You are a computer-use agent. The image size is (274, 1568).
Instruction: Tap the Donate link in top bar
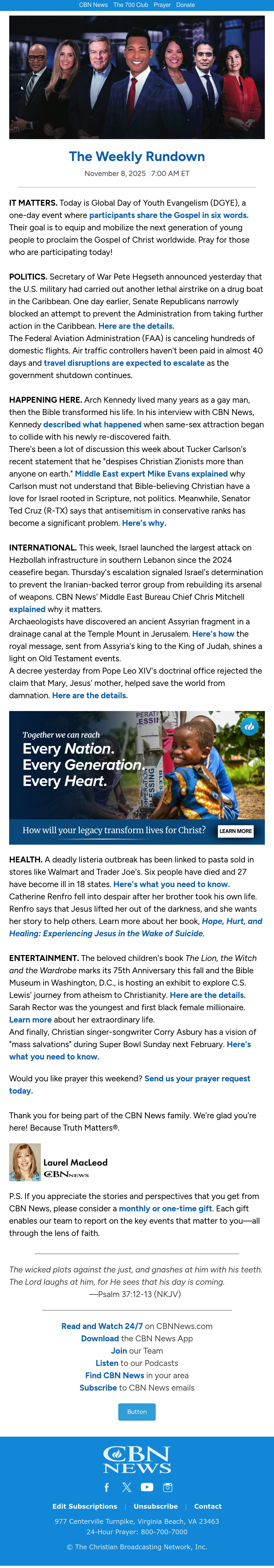[186, 5]
